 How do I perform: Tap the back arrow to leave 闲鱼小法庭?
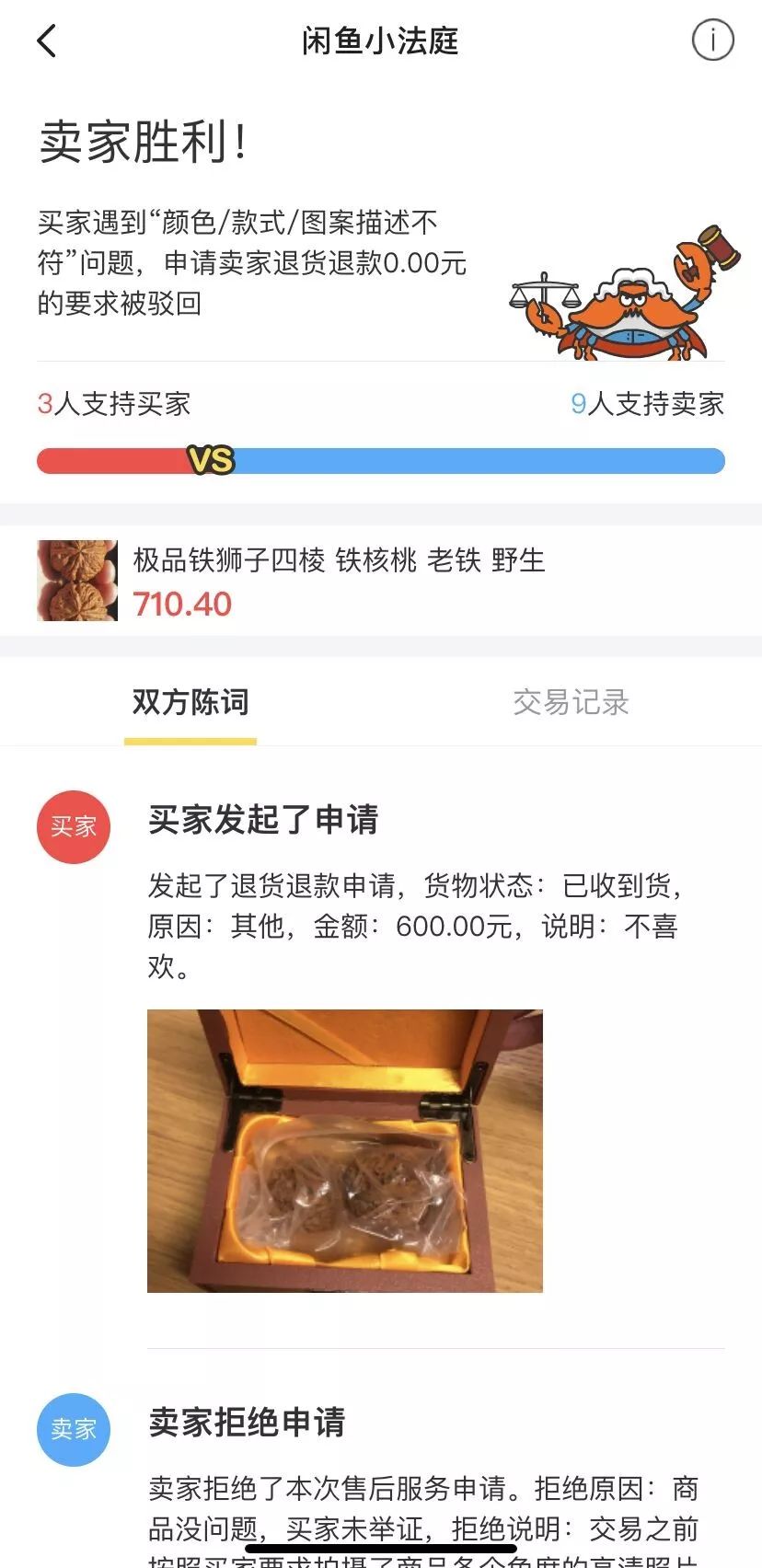(46, 41)
